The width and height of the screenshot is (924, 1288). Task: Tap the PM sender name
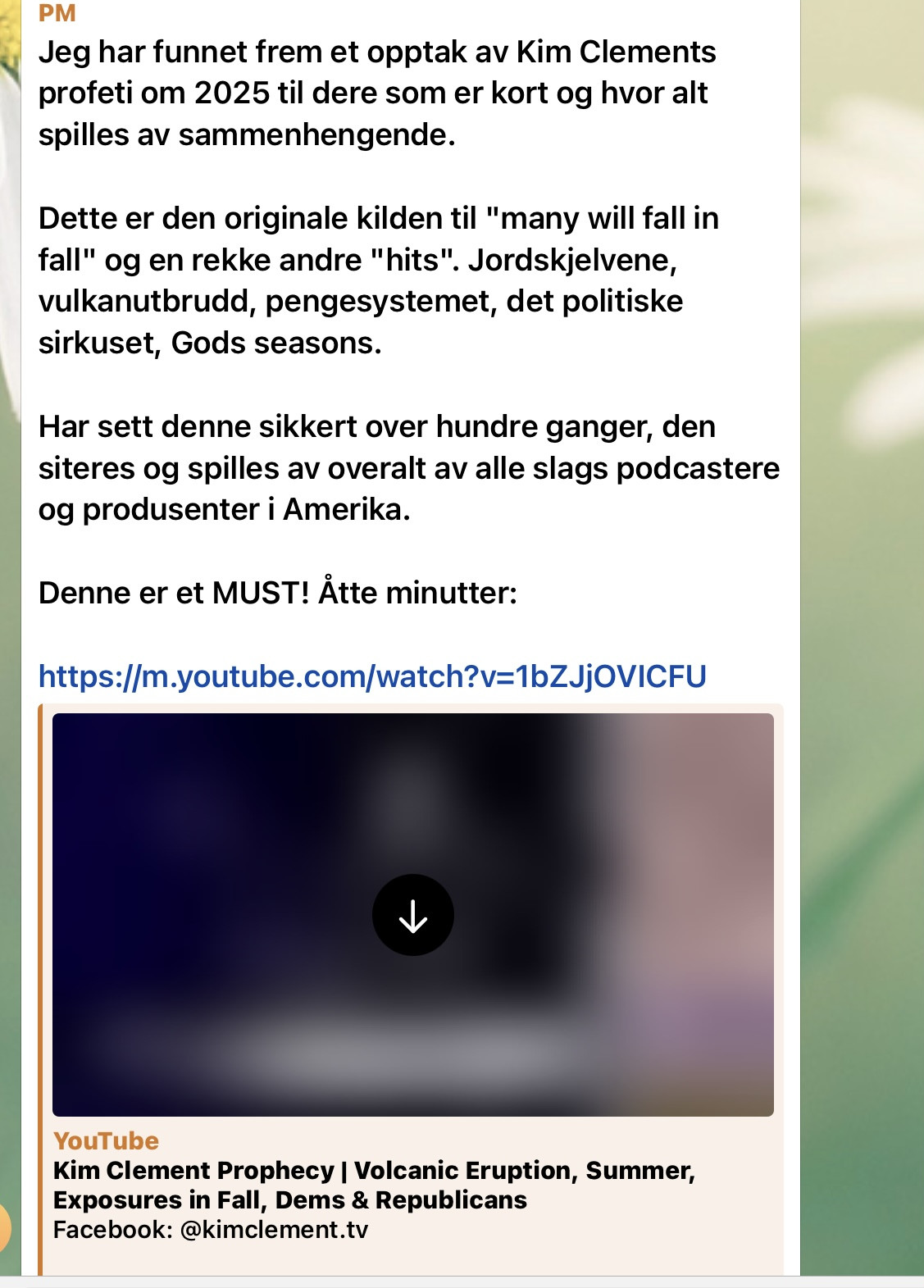tap(57, 13)
